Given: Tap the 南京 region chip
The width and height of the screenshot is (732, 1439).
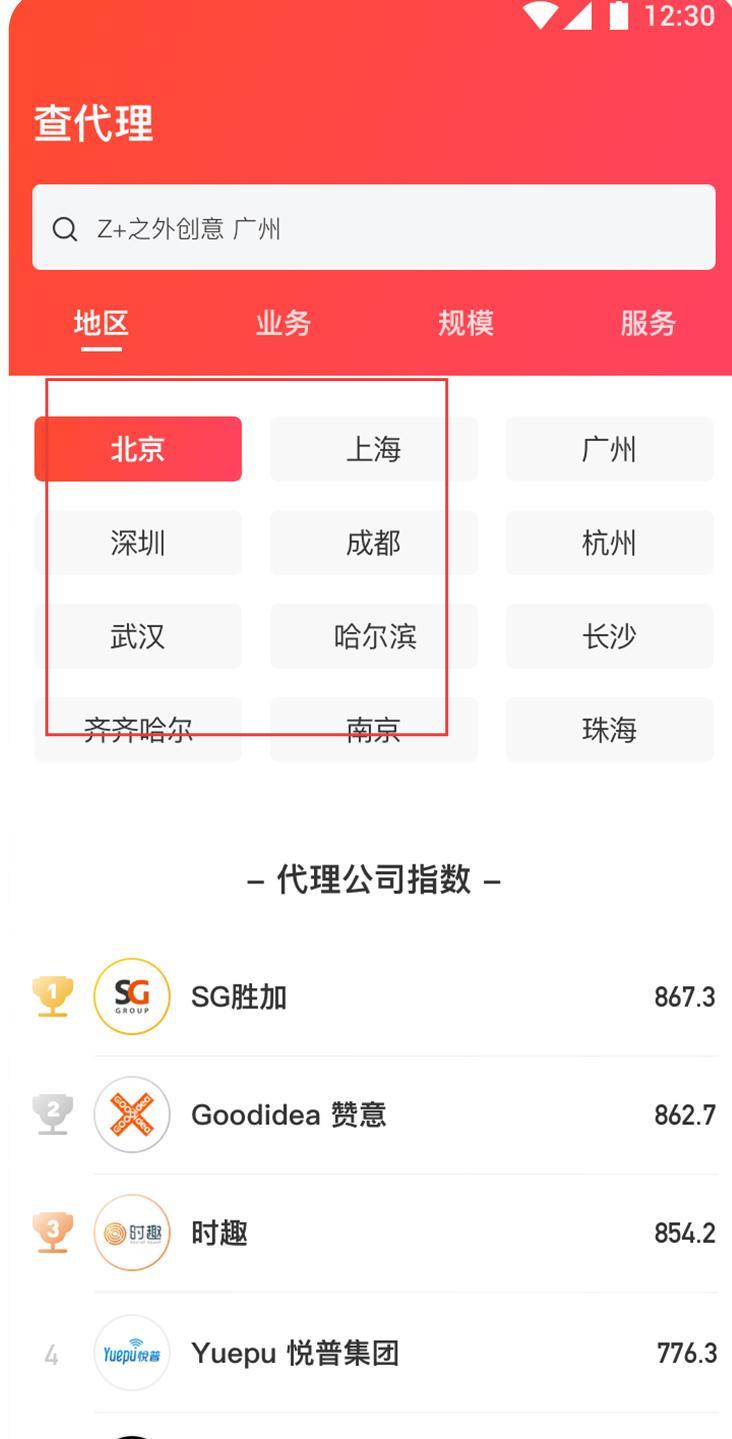Looking at the screenshot, I should (x=373, y=730).
